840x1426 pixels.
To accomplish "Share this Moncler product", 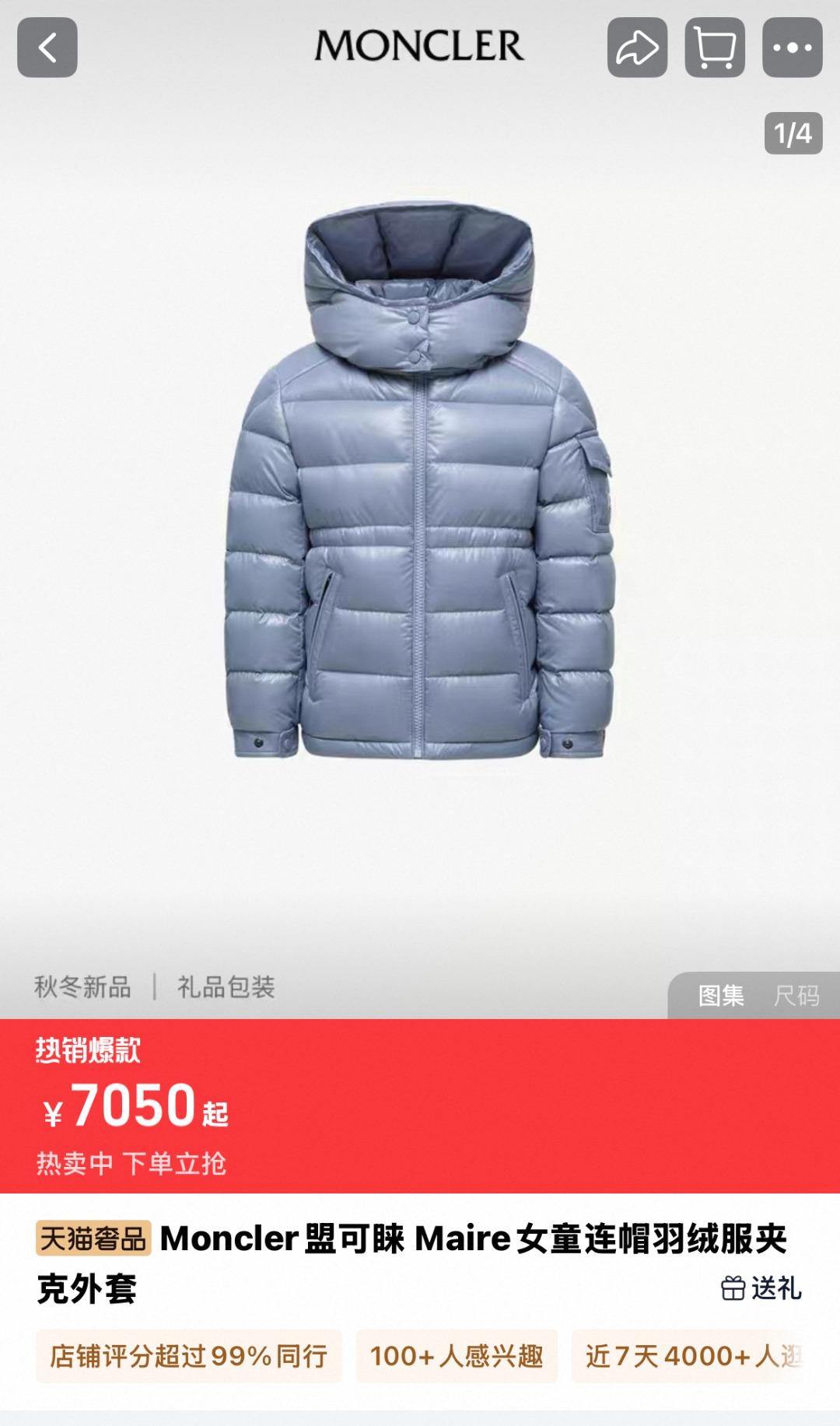I will [637, 47].
